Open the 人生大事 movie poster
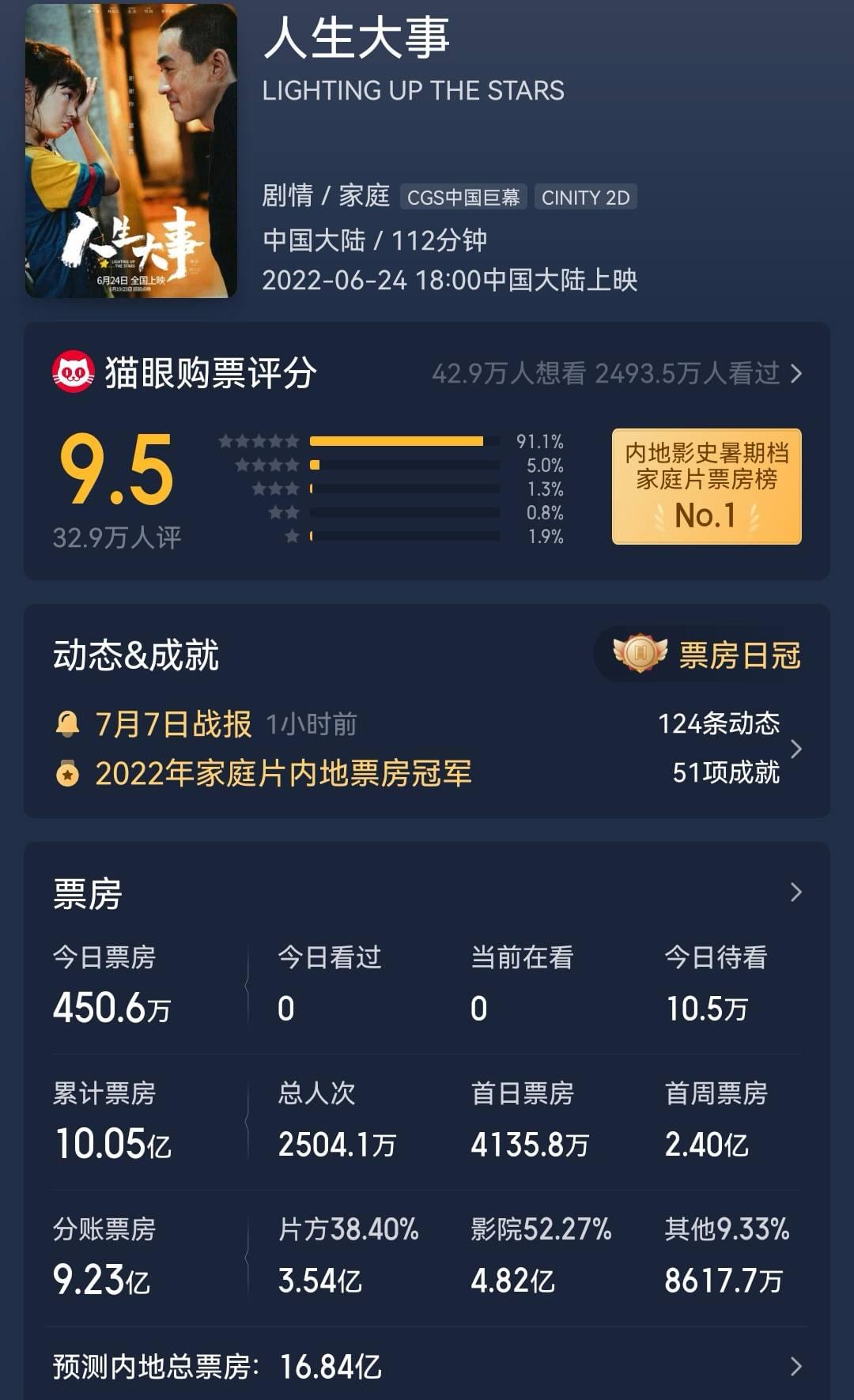The width and height of the screenshot is (854, 1400). [x=131, y=151]
